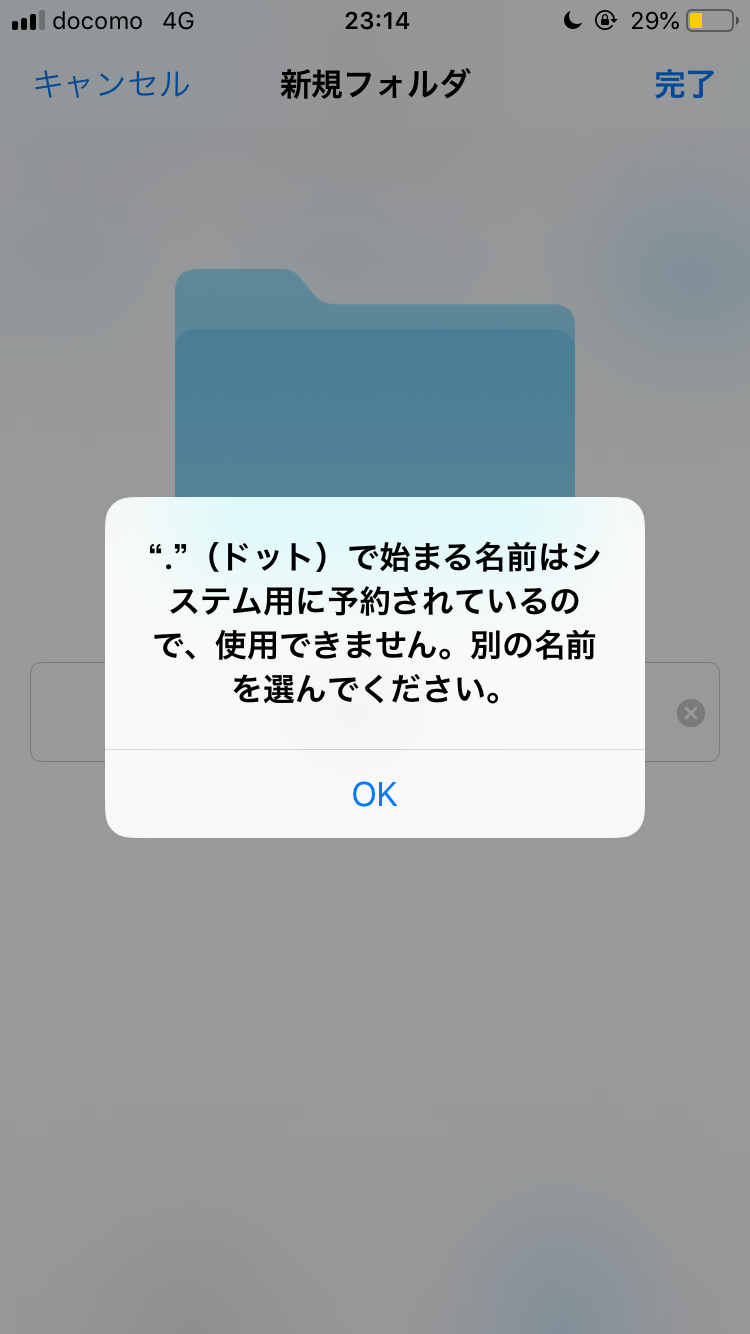
Task: Tap OK to dismiss the alert
Action: coord(375,794)
